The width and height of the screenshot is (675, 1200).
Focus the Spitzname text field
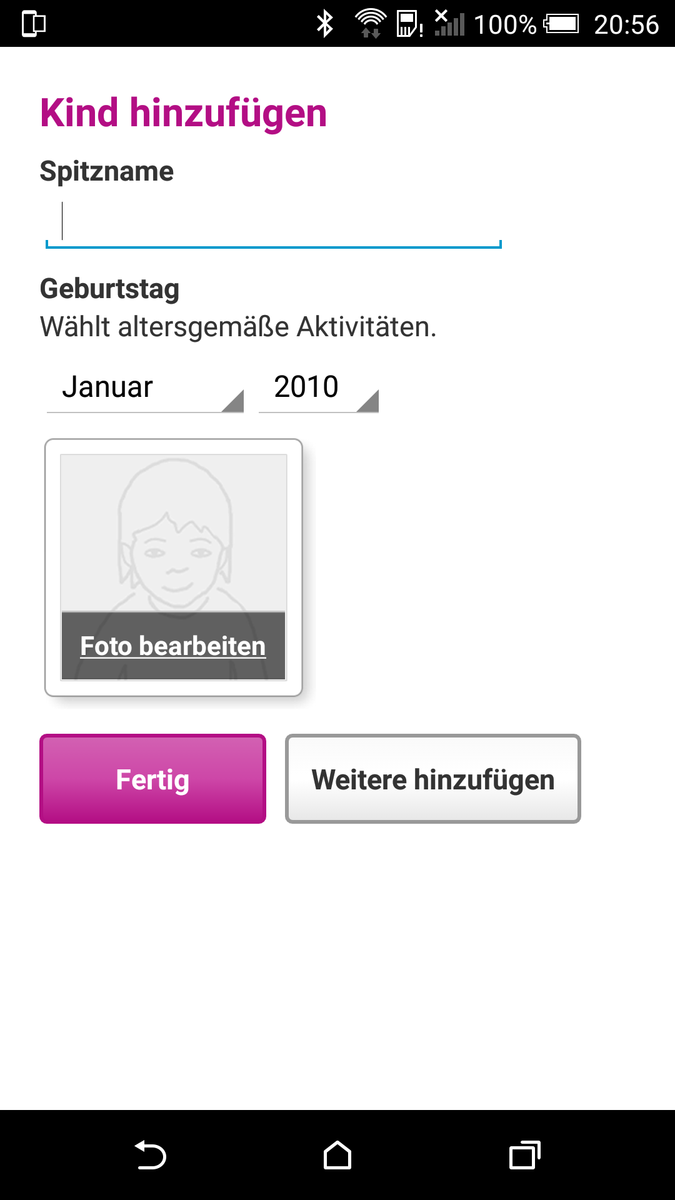point(272,223)
